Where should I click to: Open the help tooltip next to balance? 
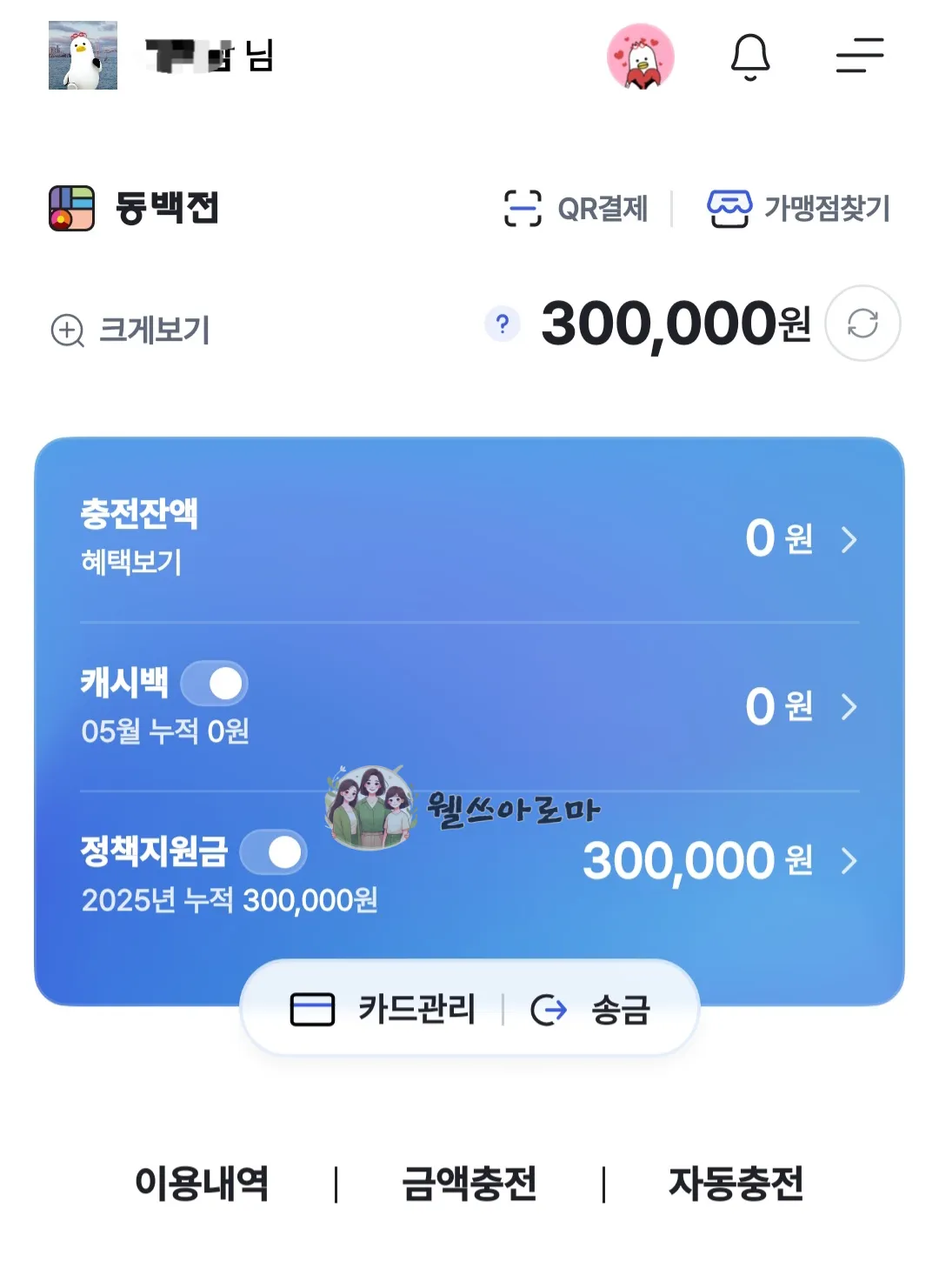tap(503, 324)
